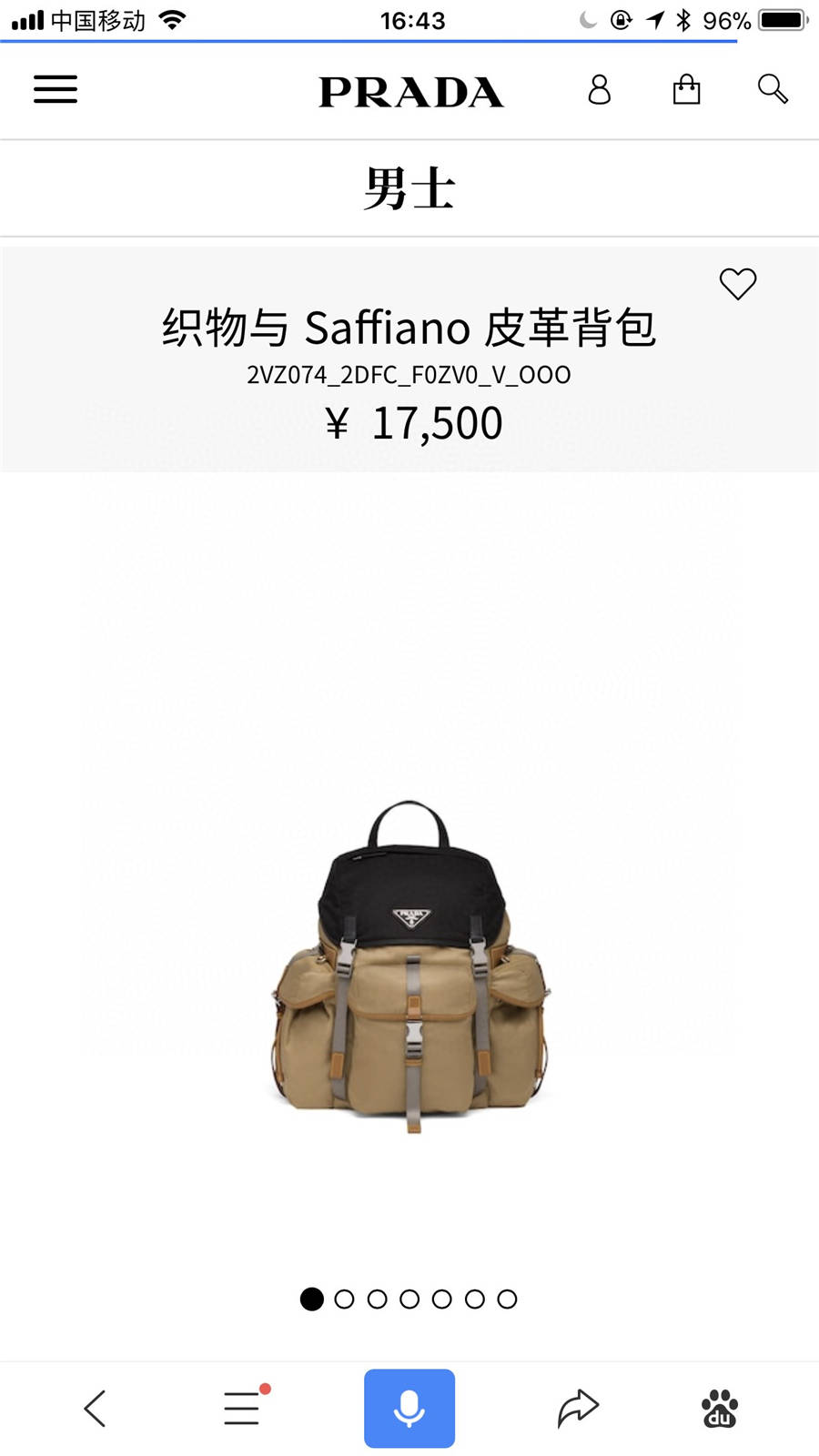819x1456 pixels.
Task: Open the search magnifier
Action: click(772, 89)
